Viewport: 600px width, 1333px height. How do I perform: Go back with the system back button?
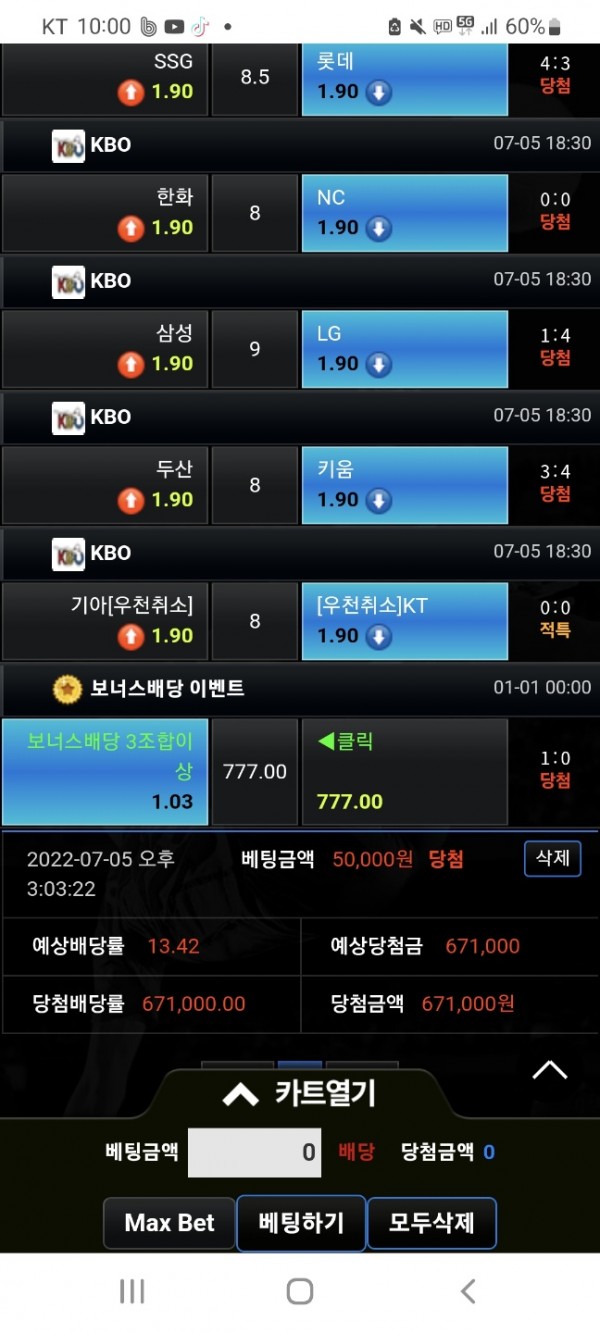coord(467,1291)
